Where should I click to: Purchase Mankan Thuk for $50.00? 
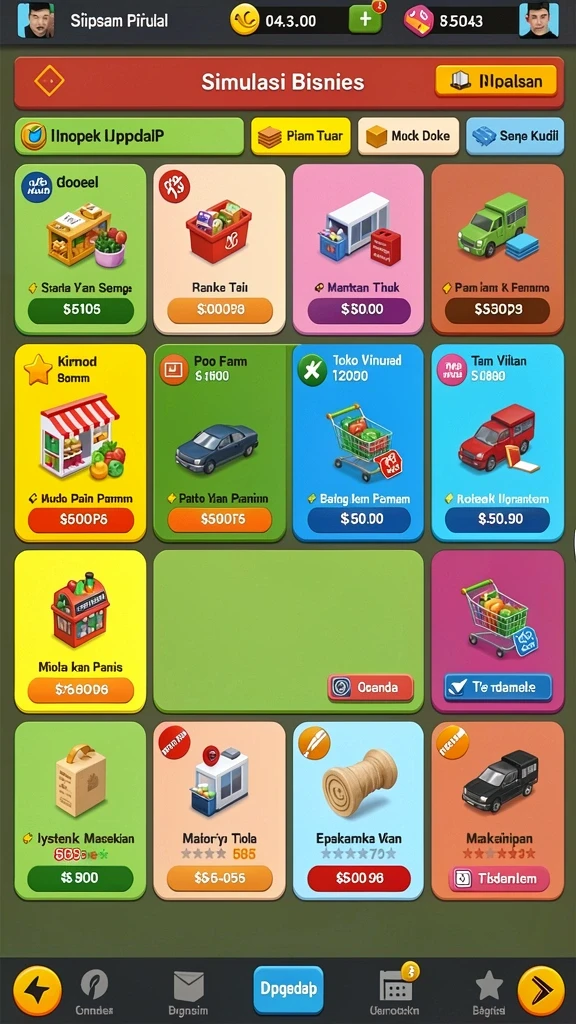point(359,310)
